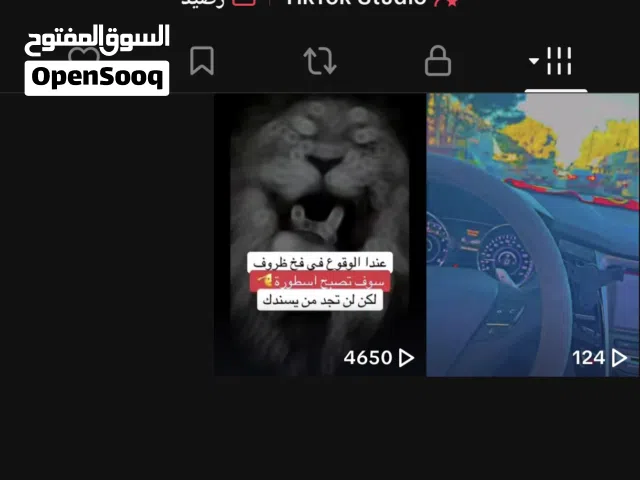640x480 pixels.
Task: Switch to the videos grid tab
Action: [551, 61]
